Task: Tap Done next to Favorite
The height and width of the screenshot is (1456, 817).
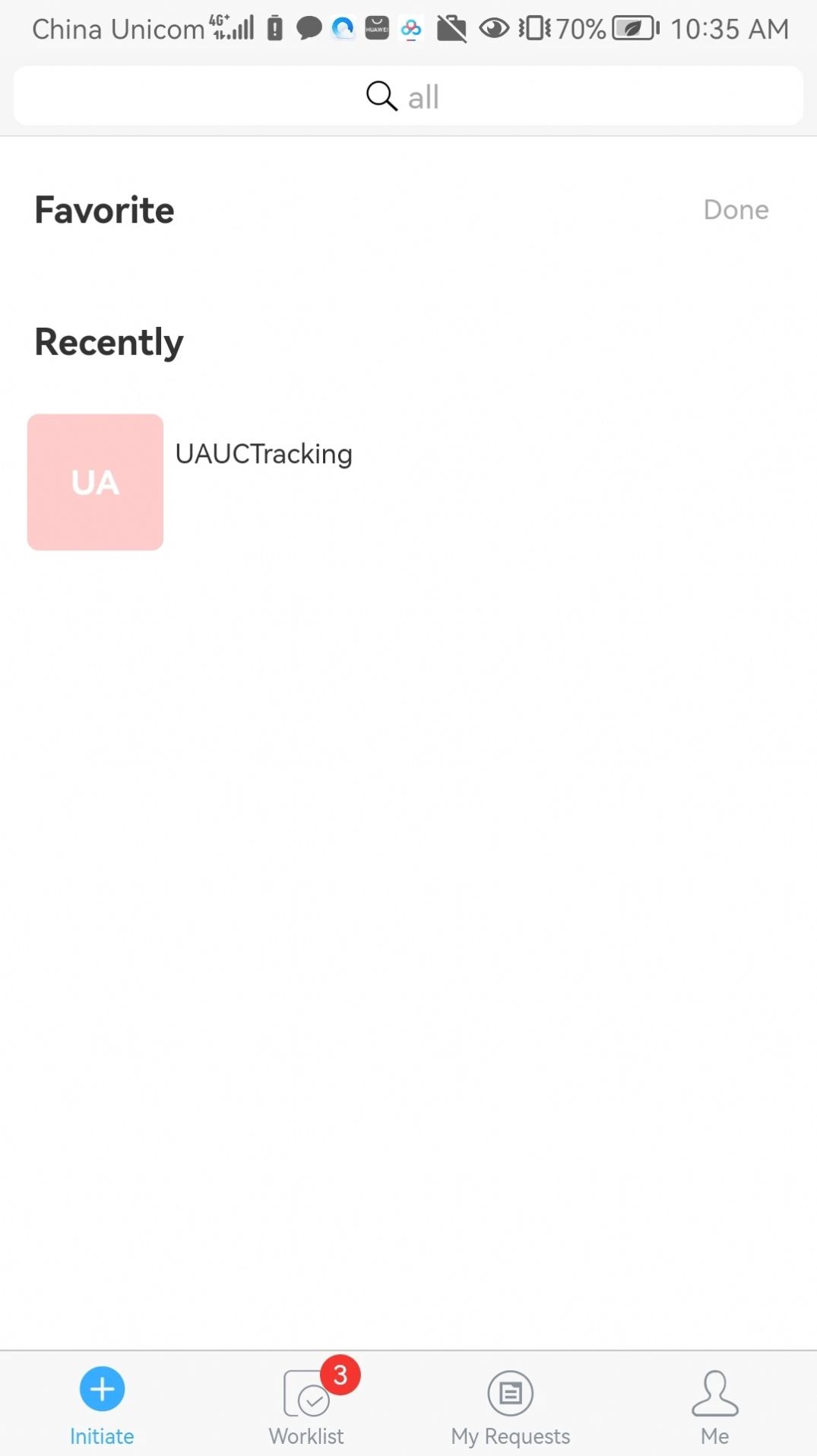Action: pos(736,210)
